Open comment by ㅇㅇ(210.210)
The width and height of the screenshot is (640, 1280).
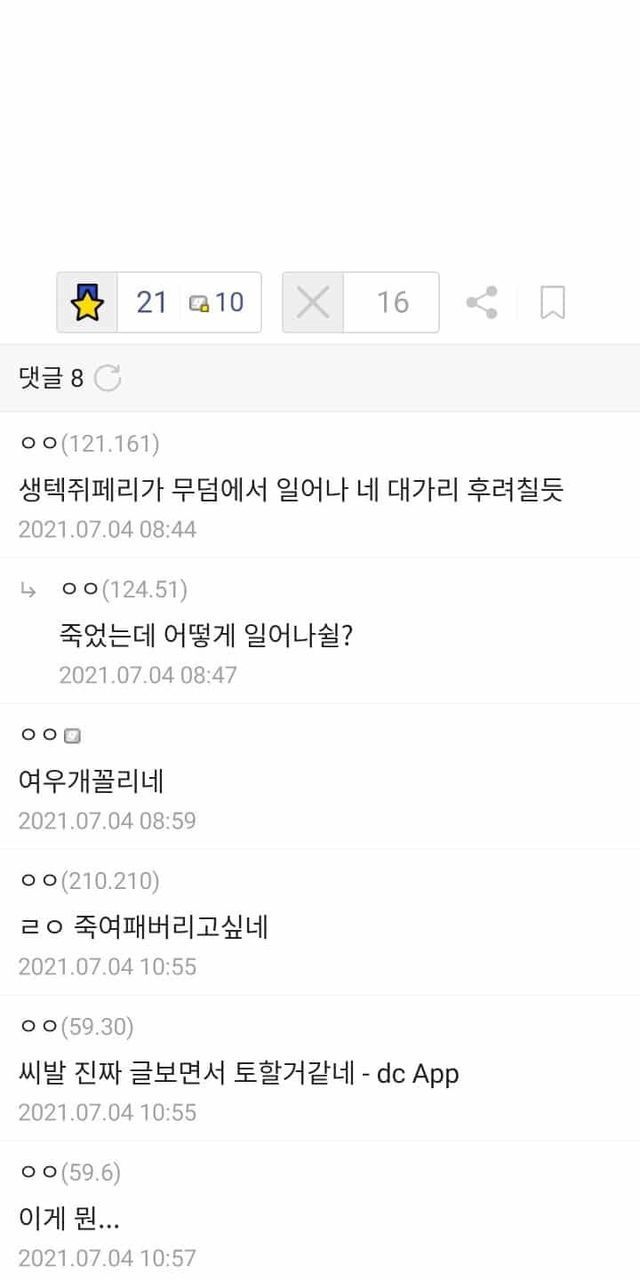[144, 926]
